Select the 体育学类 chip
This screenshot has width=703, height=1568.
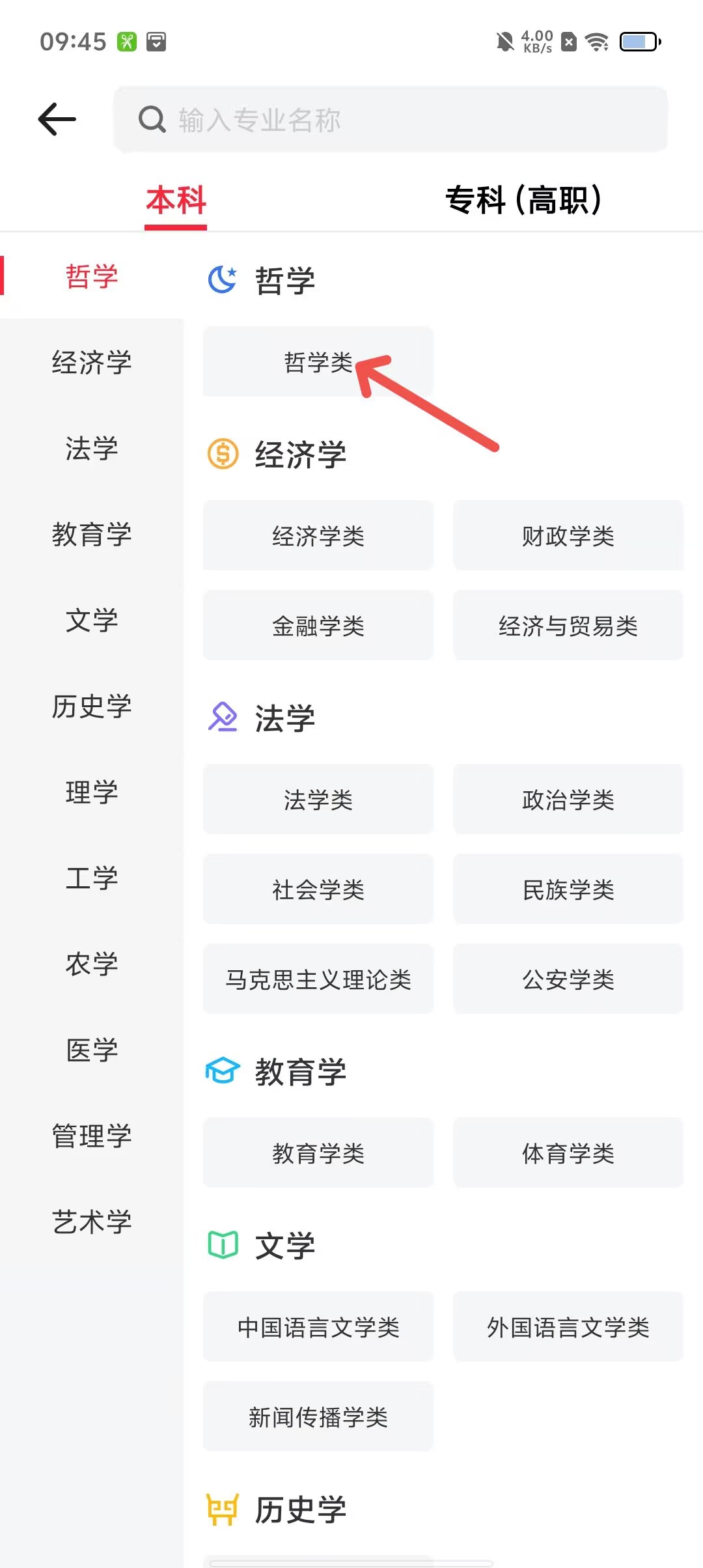click(568, 1153)
